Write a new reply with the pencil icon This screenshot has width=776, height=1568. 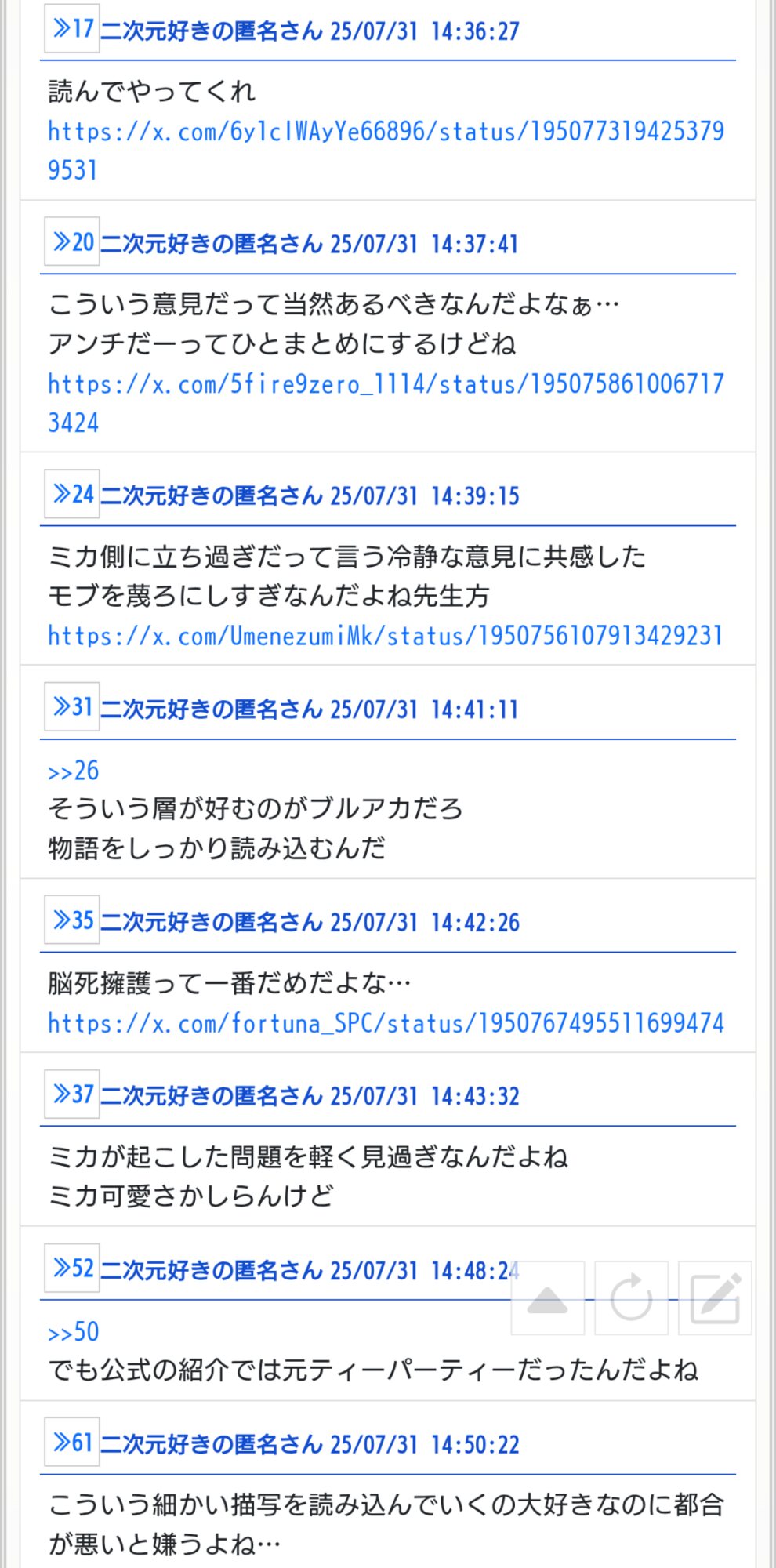715,1298
